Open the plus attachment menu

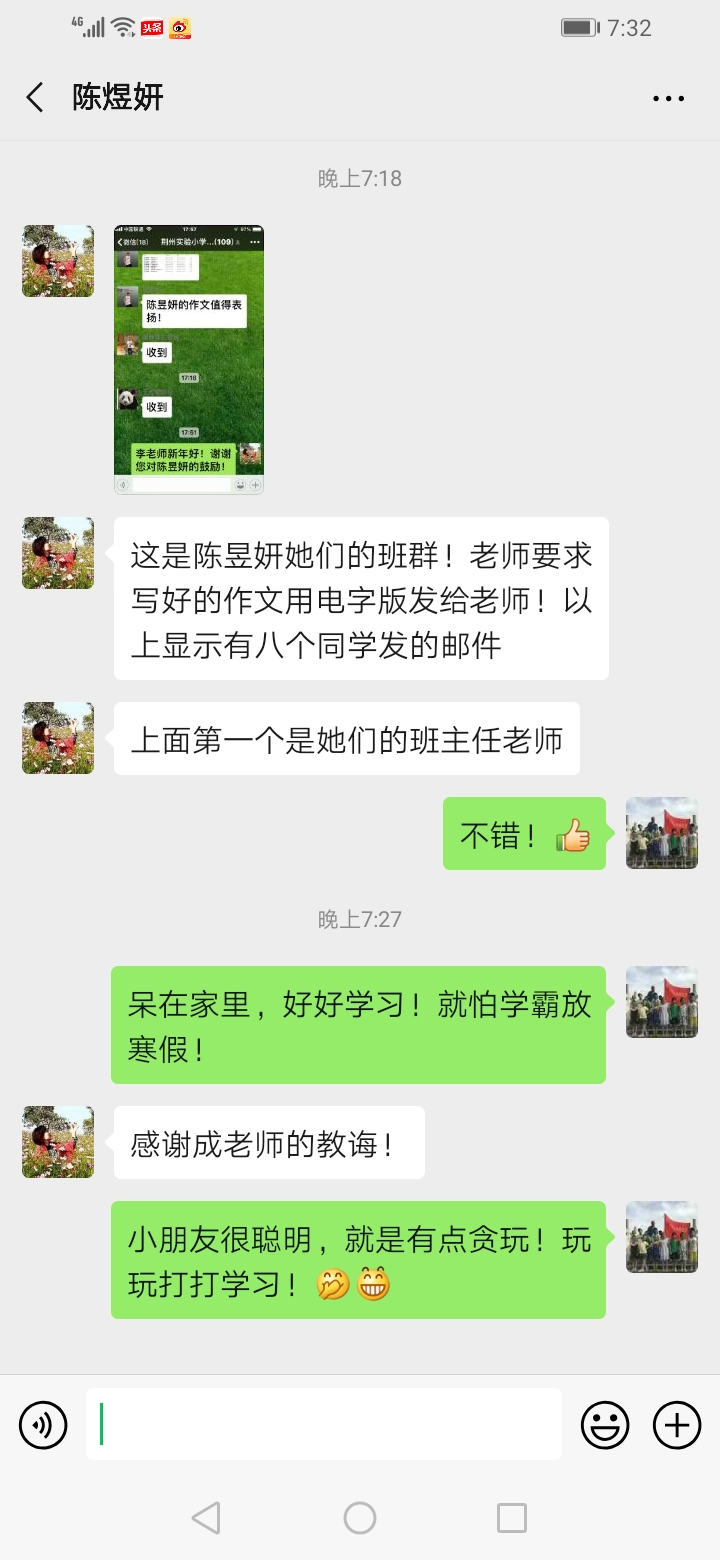coord(677,1424)
